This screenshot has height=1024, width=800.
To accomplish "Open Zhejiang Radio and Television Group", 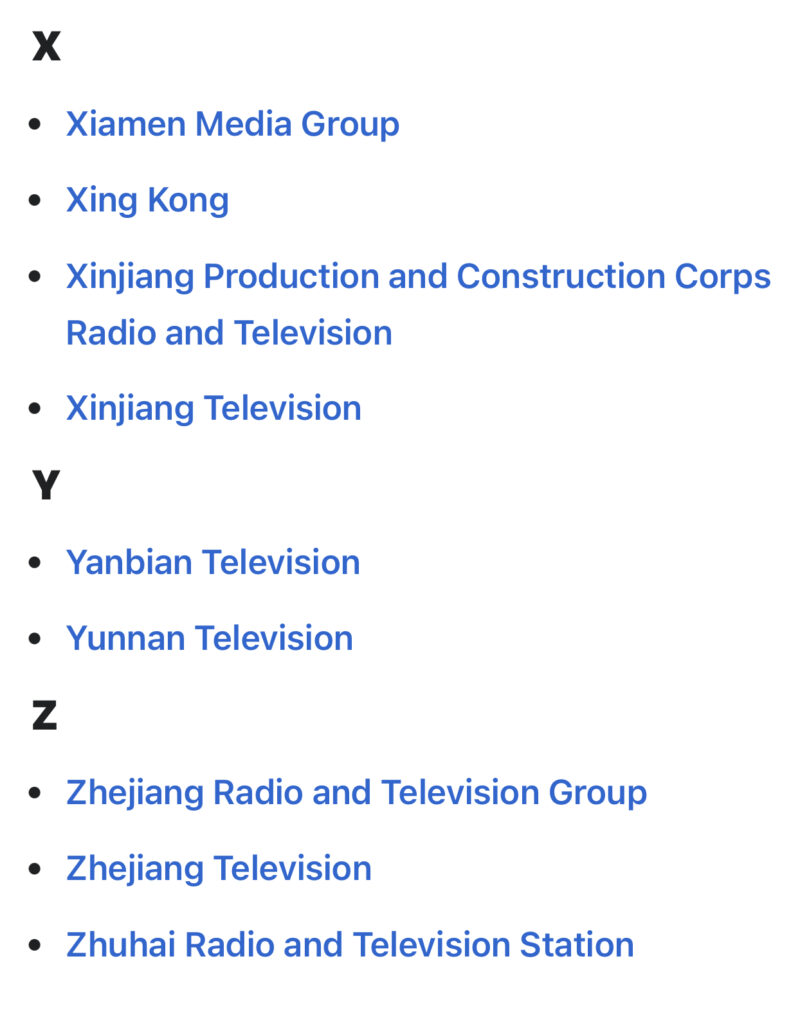I will point(356,792).
